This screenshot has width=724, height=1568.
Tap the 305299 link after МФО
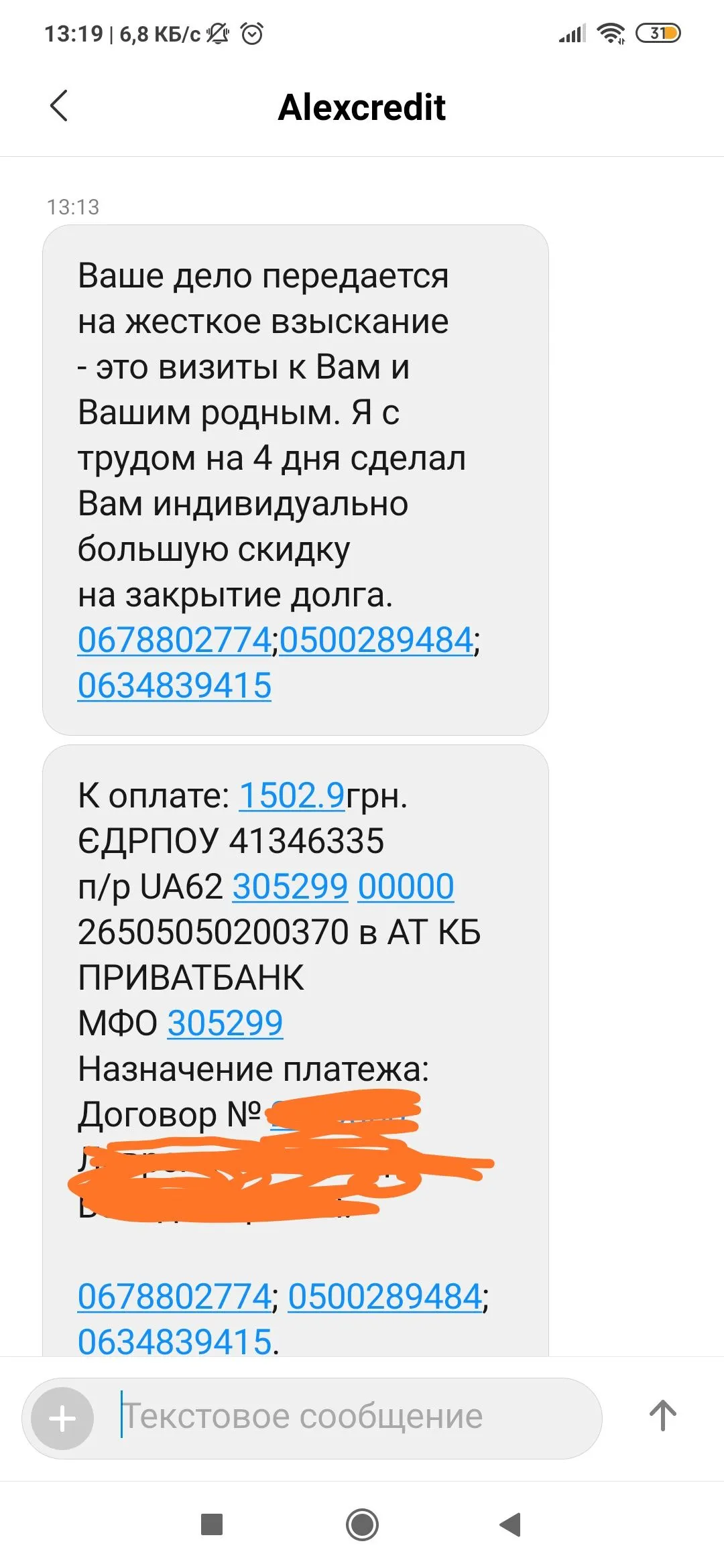click(x=225, y=1023)
